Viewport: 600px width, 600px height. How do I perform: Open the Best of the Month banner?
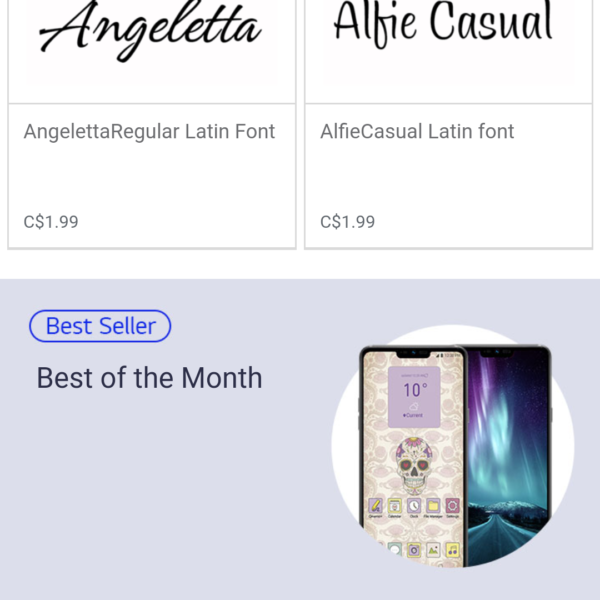click(x=300, y=440)
